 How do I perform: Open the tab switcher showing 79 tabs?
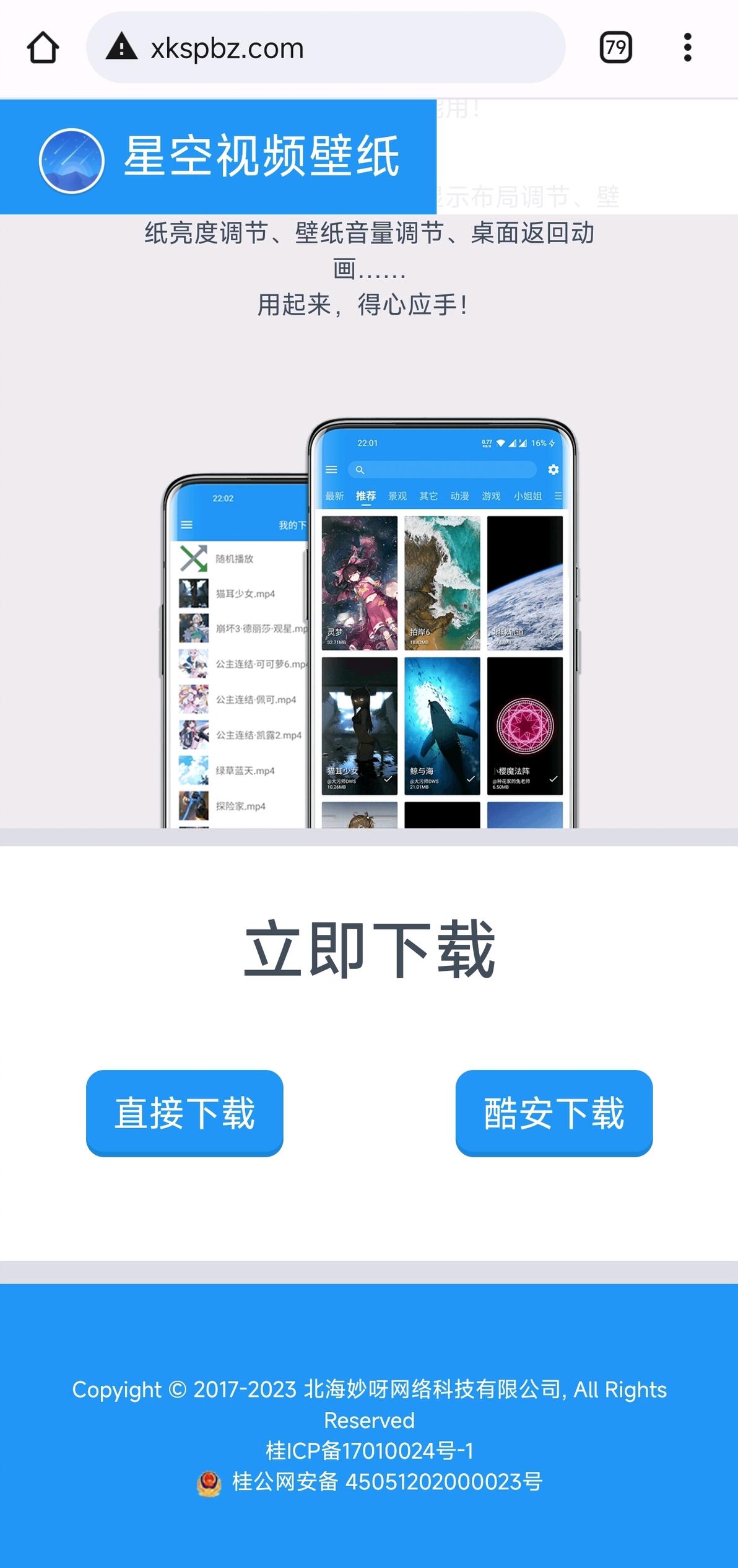pyautogui.click(x=615, y=48)
